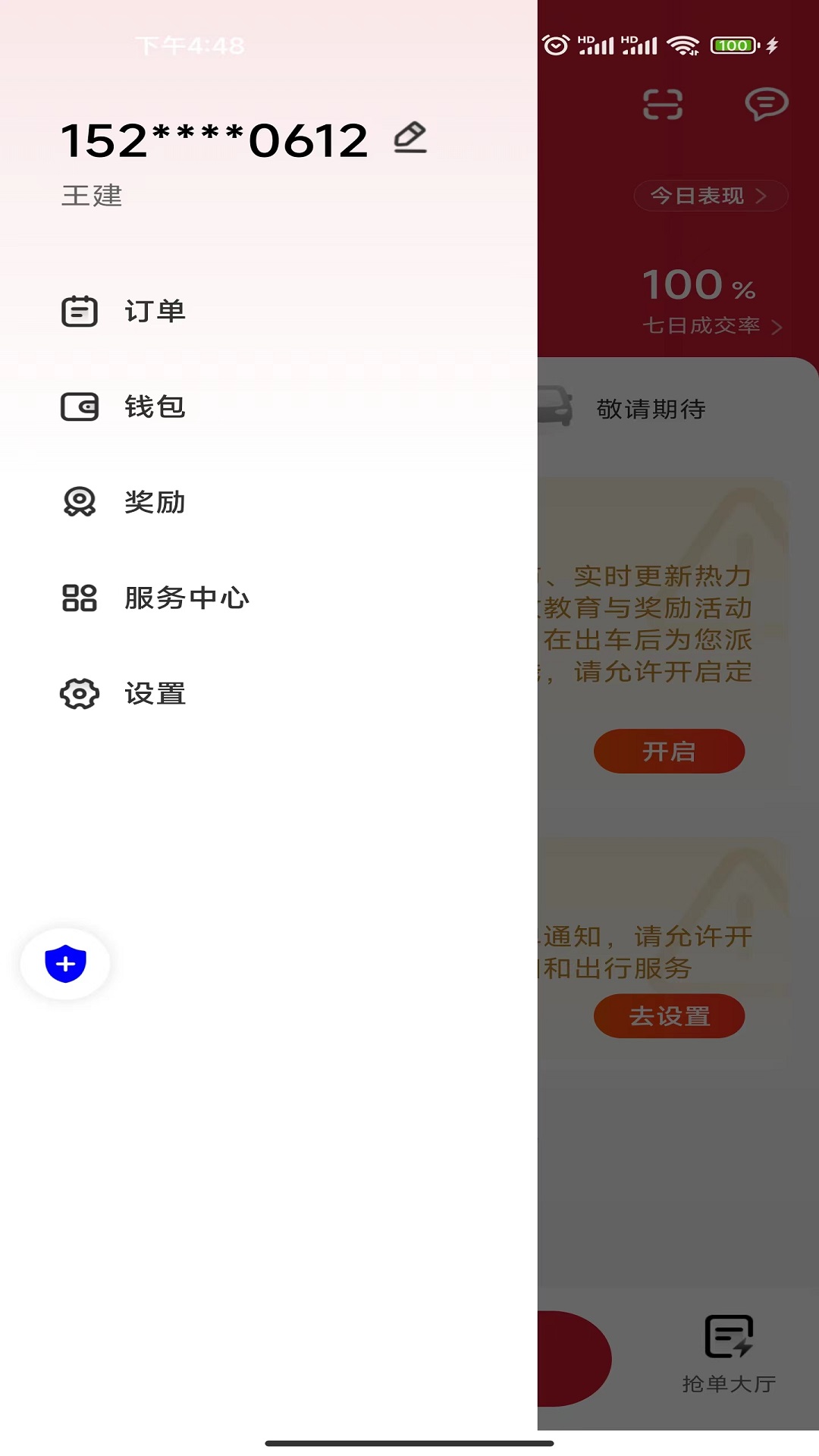Expand 七日成交率 completion rate details
The width and height of the screenshot is (819, 1456).
(x=705, y=328)
